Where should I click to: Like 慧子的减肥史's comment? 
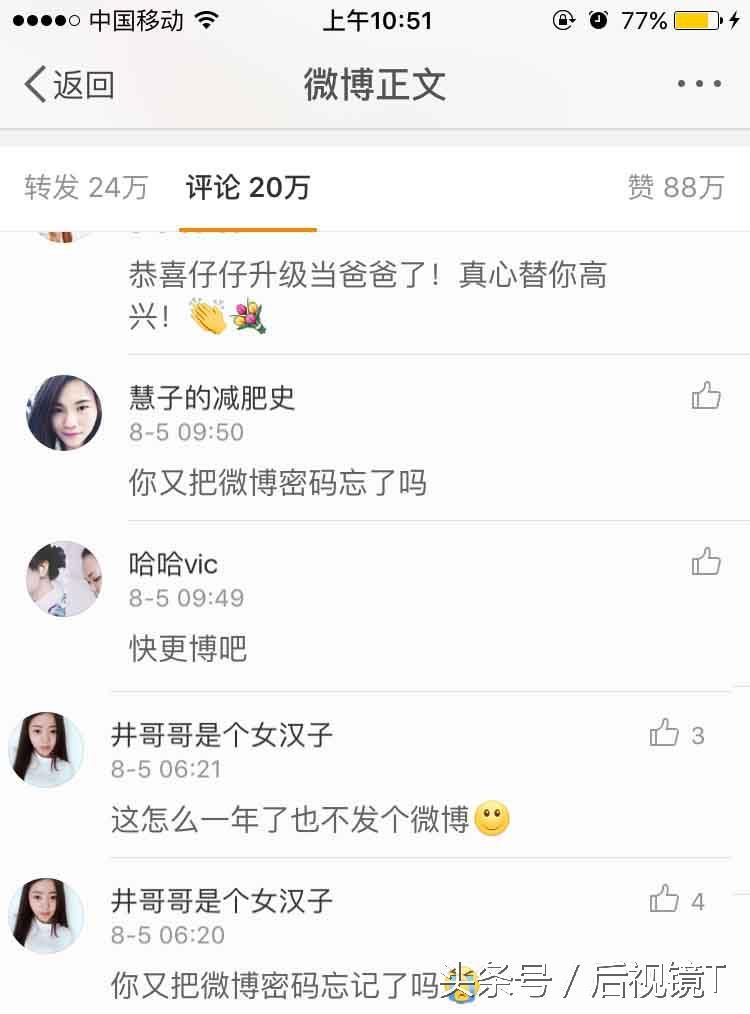(x=706, y=396)
